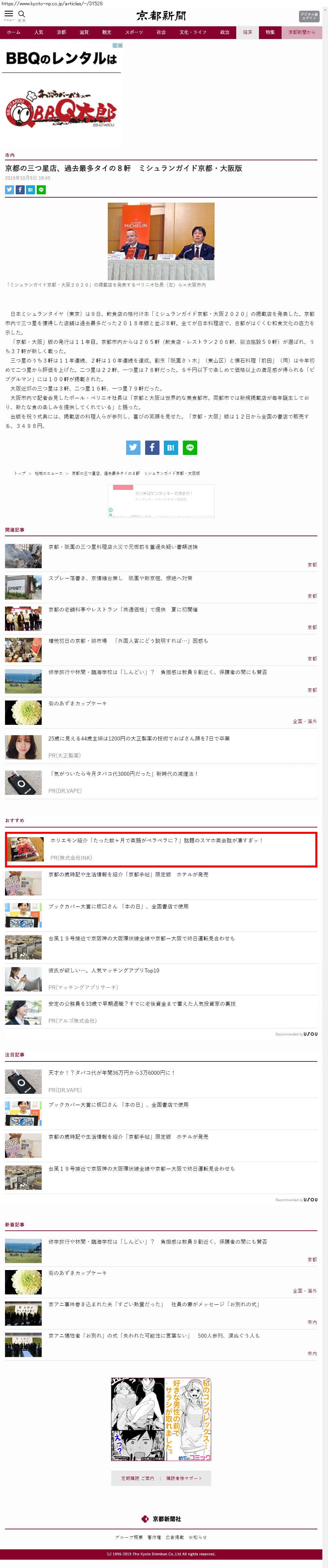Share via large LINE button under article
Screen dimensions: 328x1568
pyautogui.click(x=190, y=447)
